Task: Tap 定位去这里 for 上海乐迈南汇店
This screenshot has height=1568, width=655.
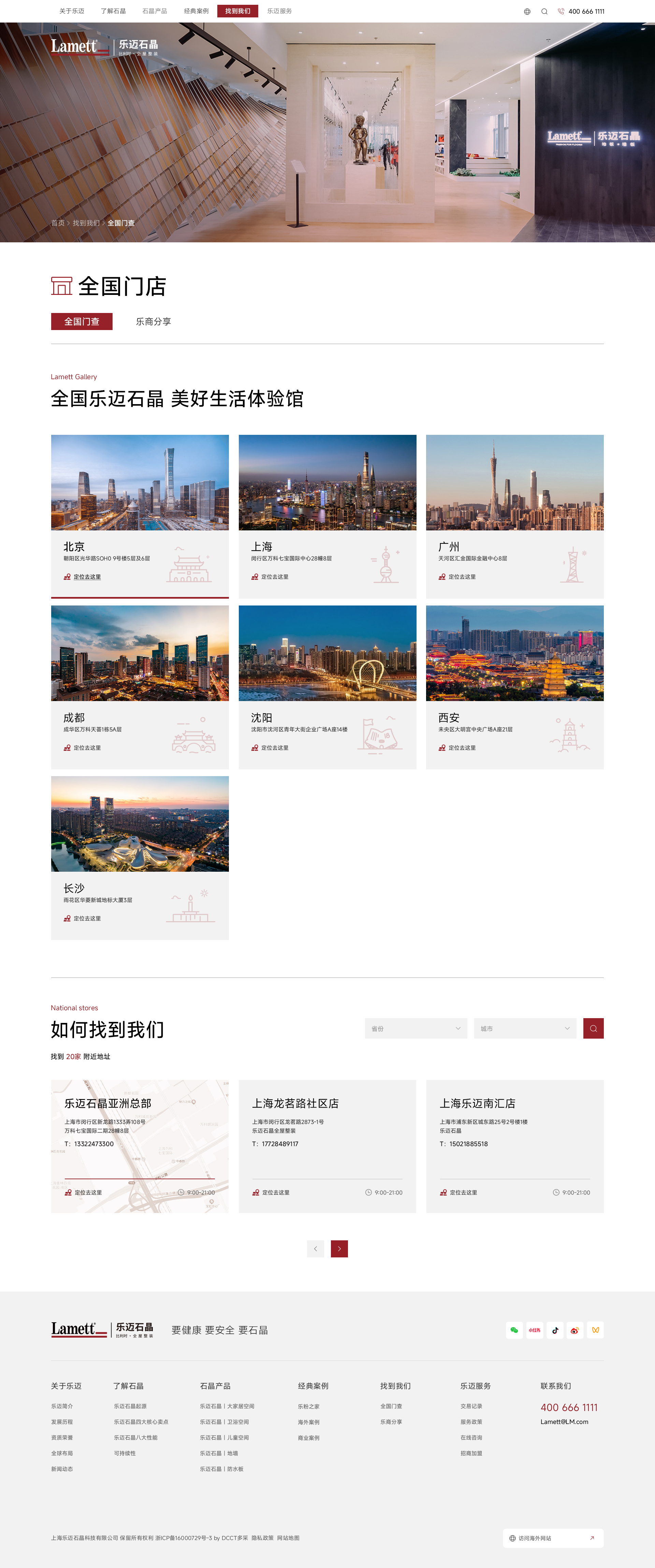Action: pos(463,1193)
